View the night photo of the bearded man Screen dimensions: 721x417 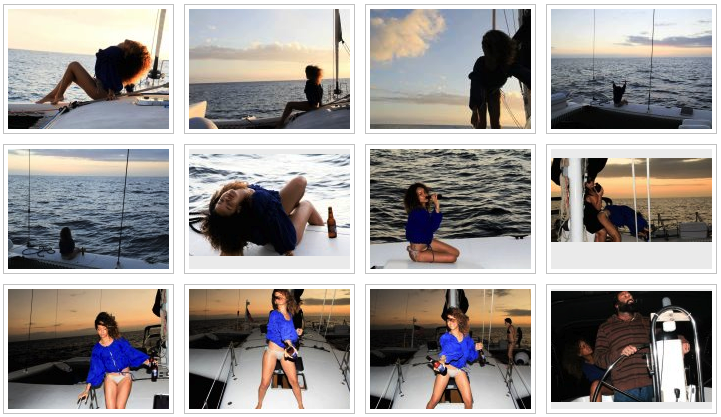631,348
